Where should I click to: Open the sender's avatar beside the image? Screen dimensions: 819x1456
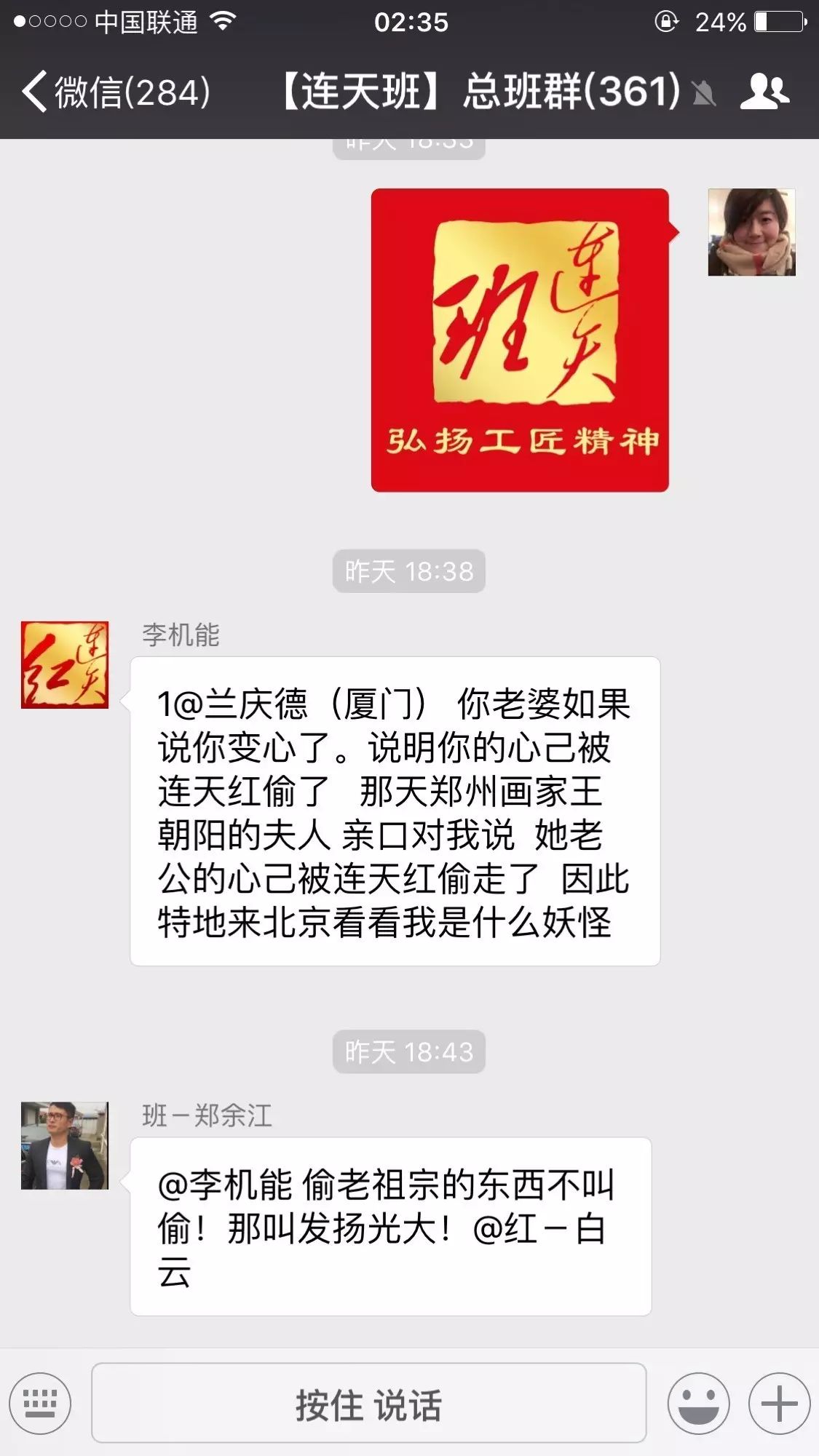click(751, 232)
